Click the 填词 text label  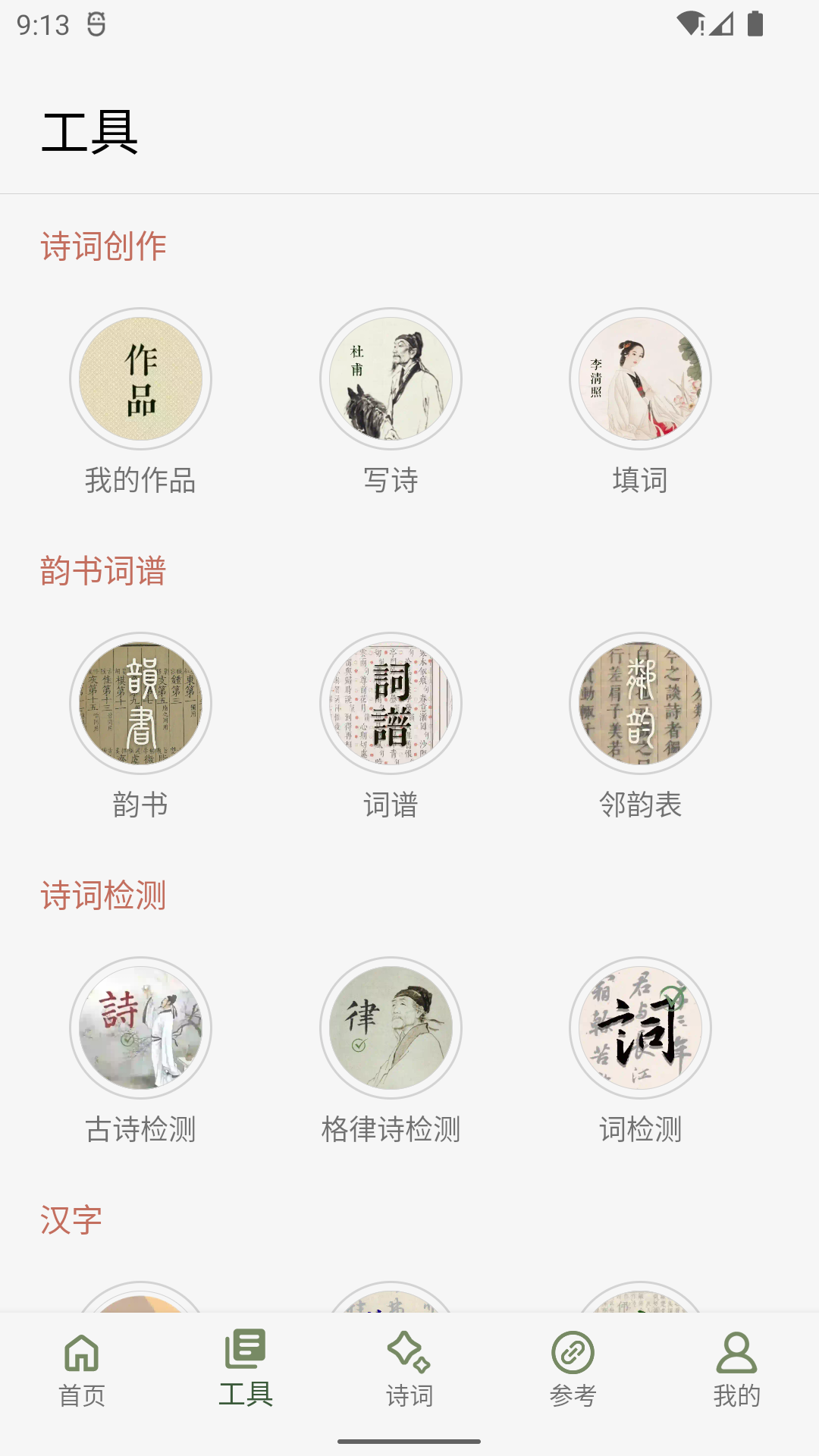pos(641,479)
